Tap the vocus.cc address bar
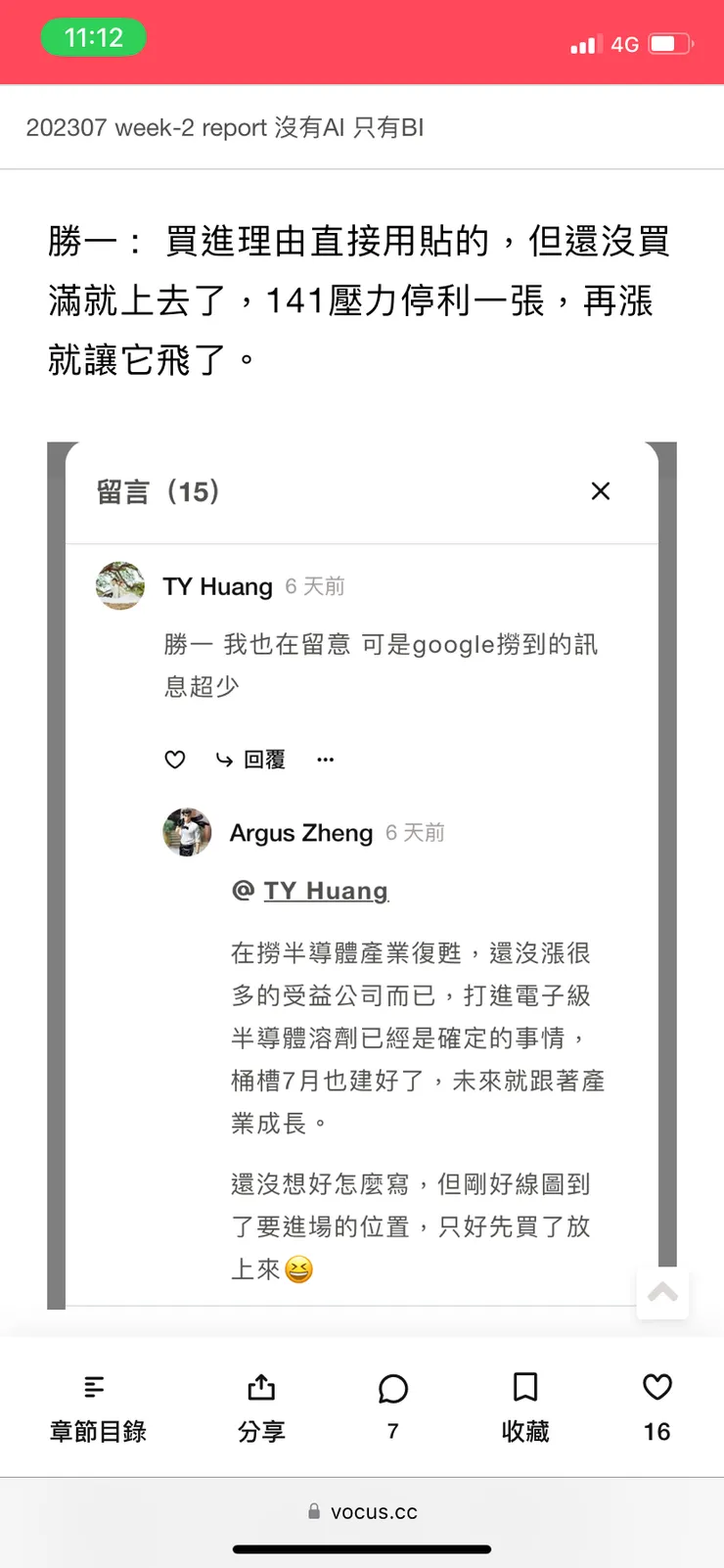724x1568 pixels. [x=363, y=1511]
